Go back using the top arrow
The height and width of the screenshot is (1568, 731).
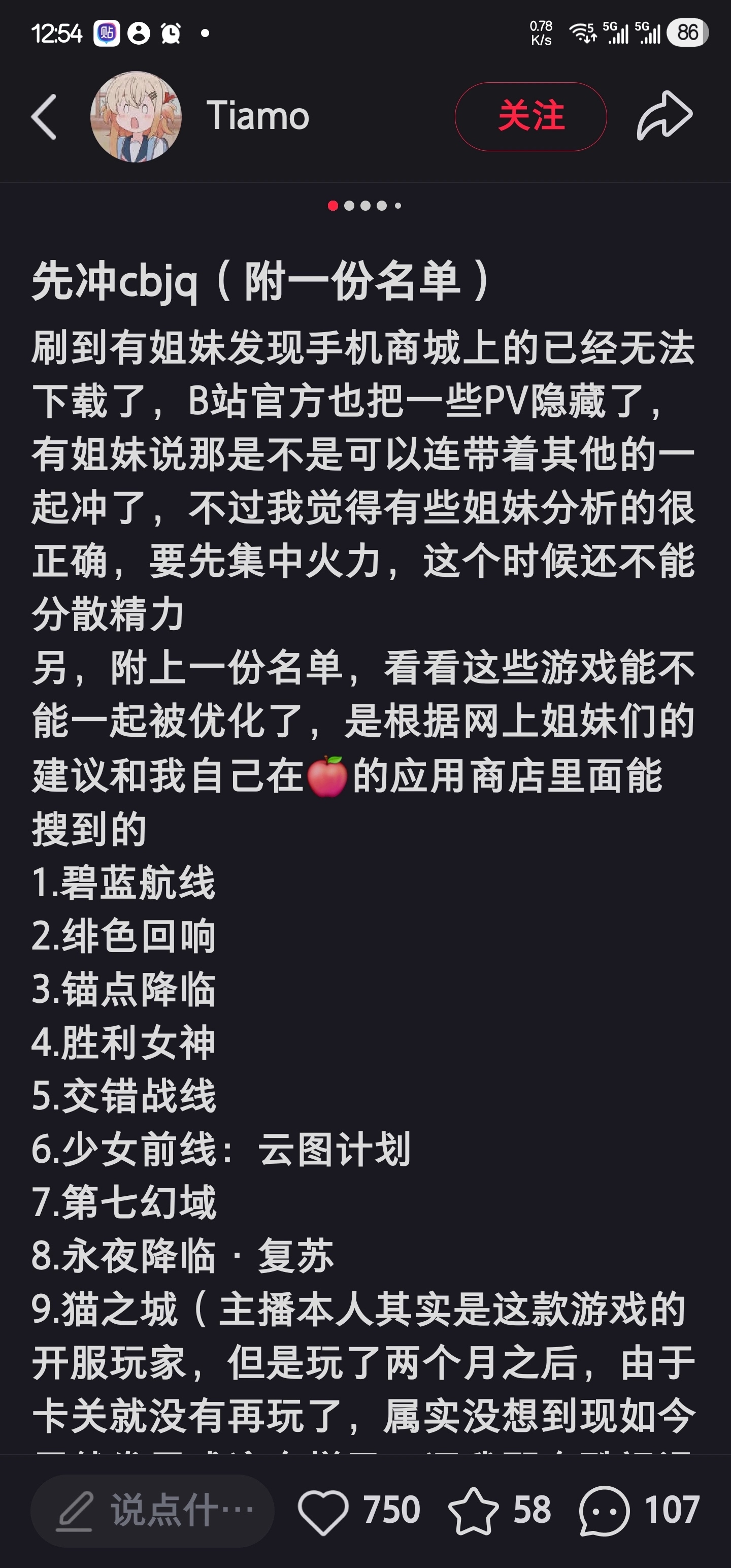pos(44,116)
